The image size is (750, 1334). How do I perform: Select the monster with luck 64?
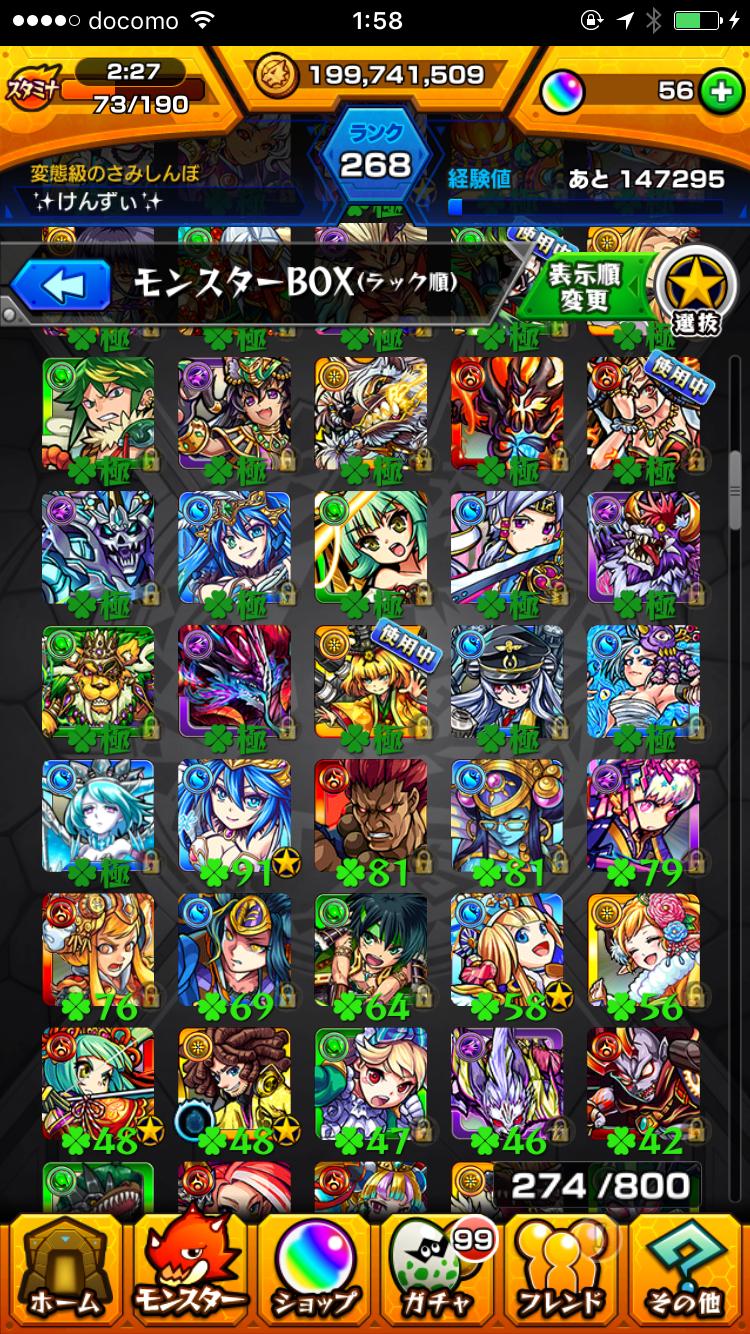pos(370,952)
